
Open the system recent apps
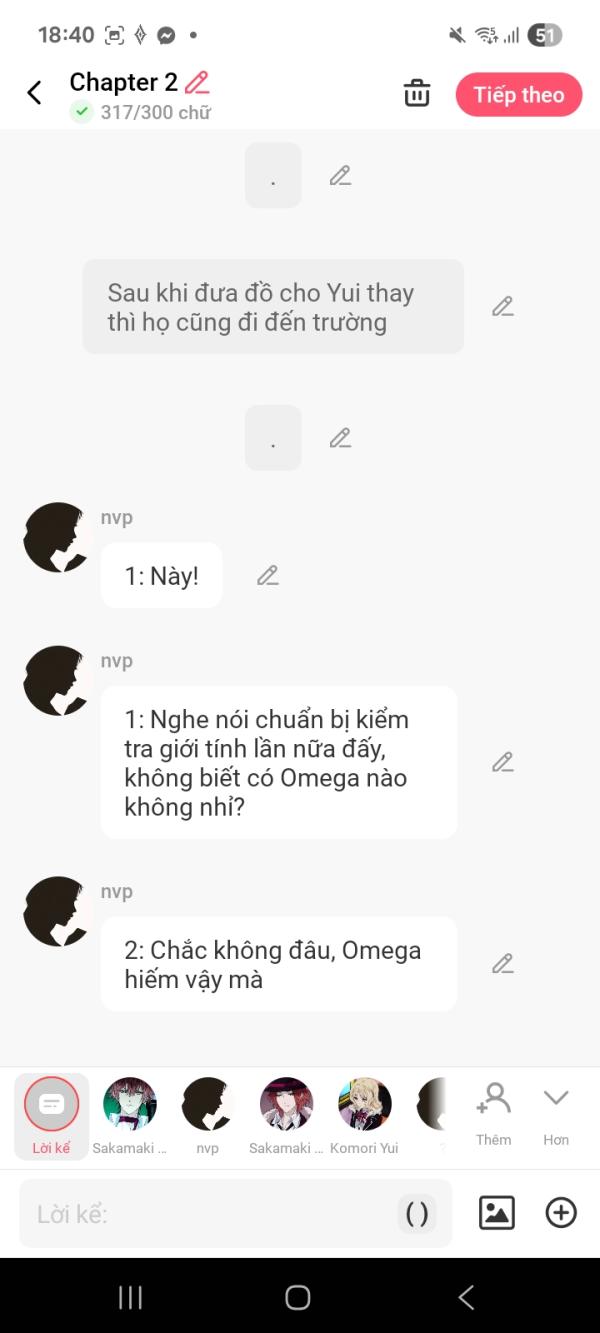(x=130, y=1297)
